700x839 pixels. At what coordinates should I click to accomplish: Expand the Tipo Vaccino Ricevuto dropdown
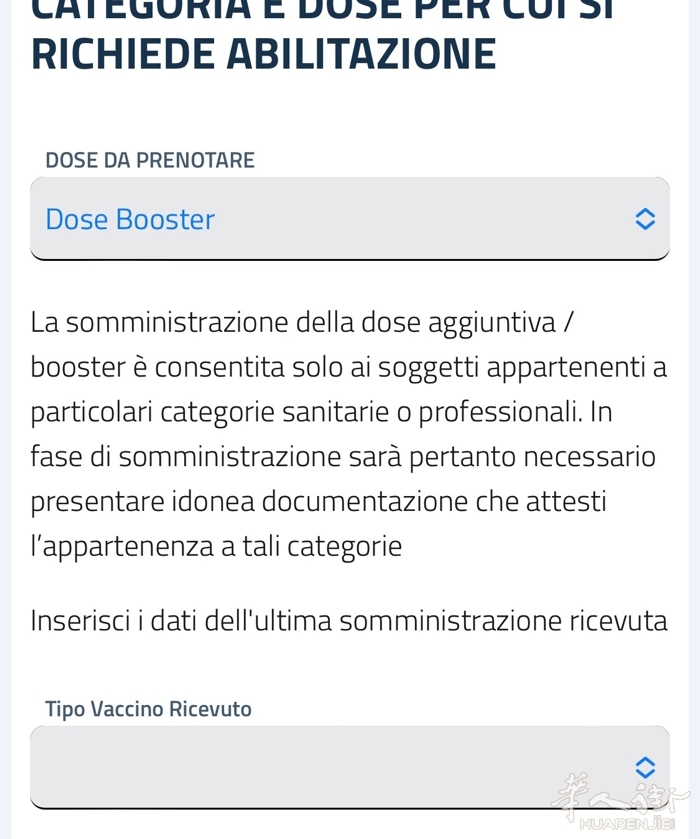point(349,767)
